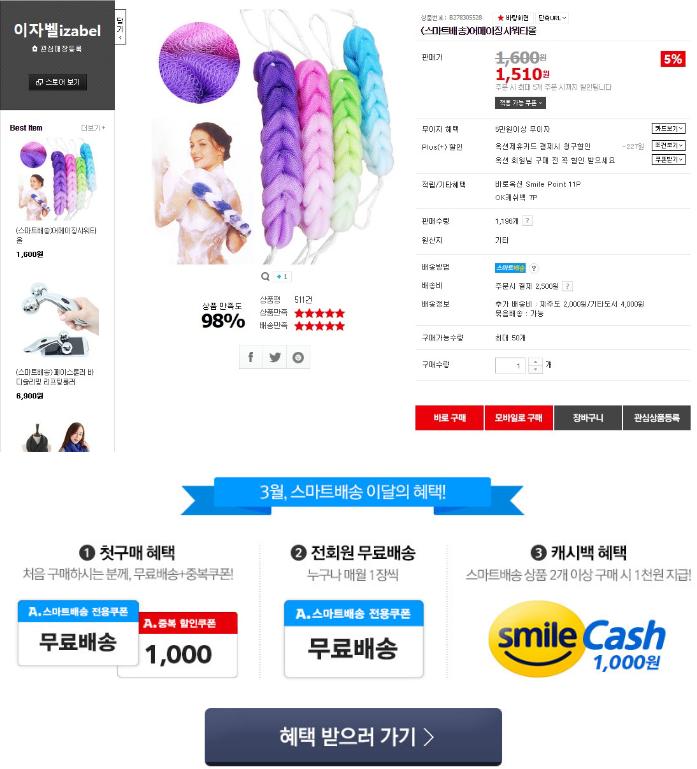Expand 카드보기 for interest-free benefits

click(668, 129)
